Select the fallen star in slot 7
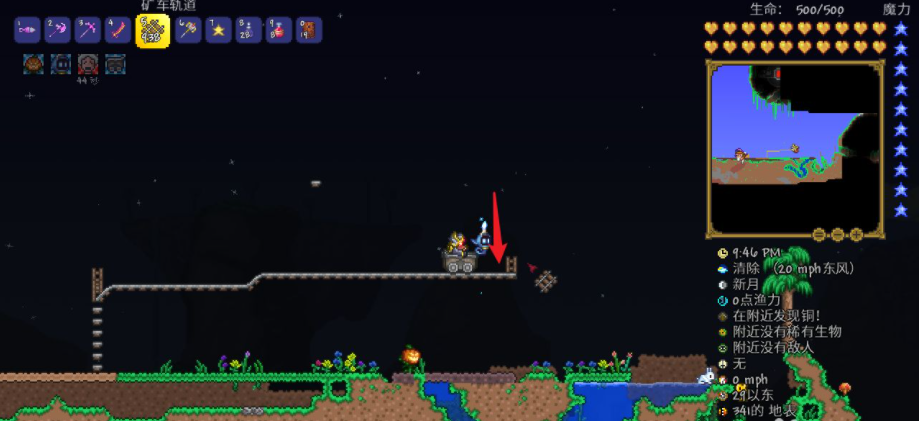 coord(218,30)
